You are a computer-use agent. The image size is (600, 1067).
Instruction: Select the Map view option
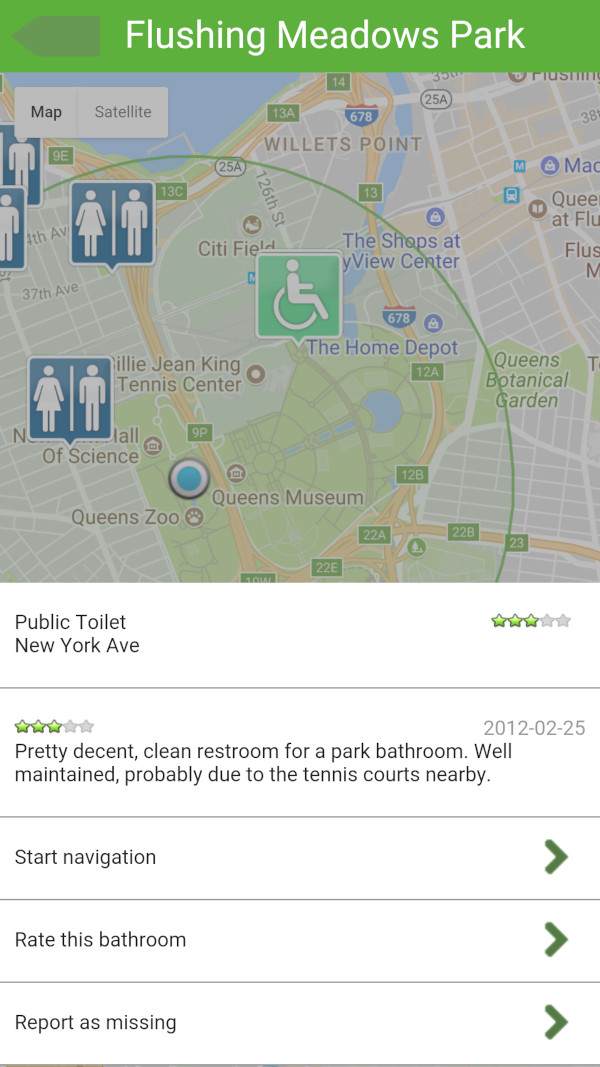[x=46, y=112]
